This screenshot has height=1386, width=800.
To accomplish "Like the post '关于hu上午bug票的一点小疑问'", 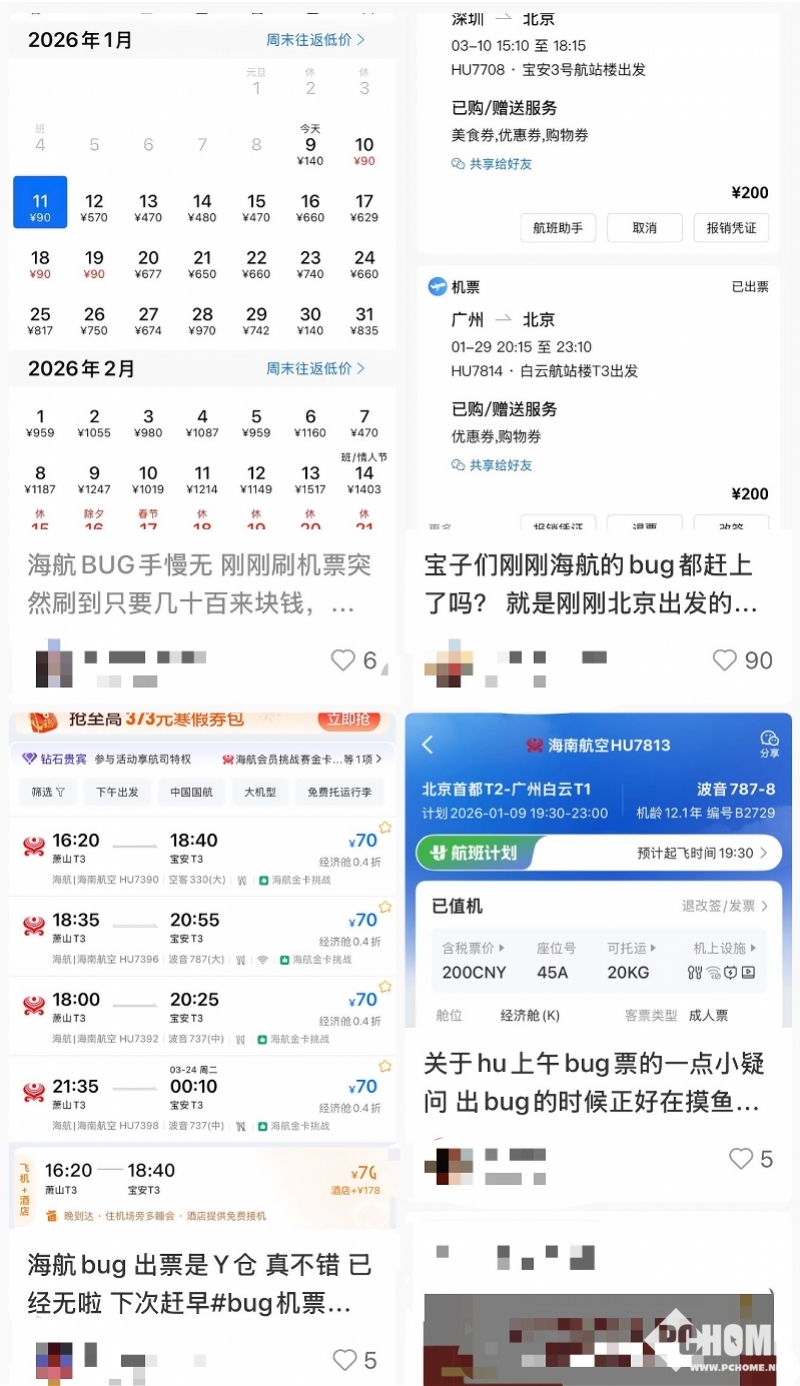I will pos(740,1159).
